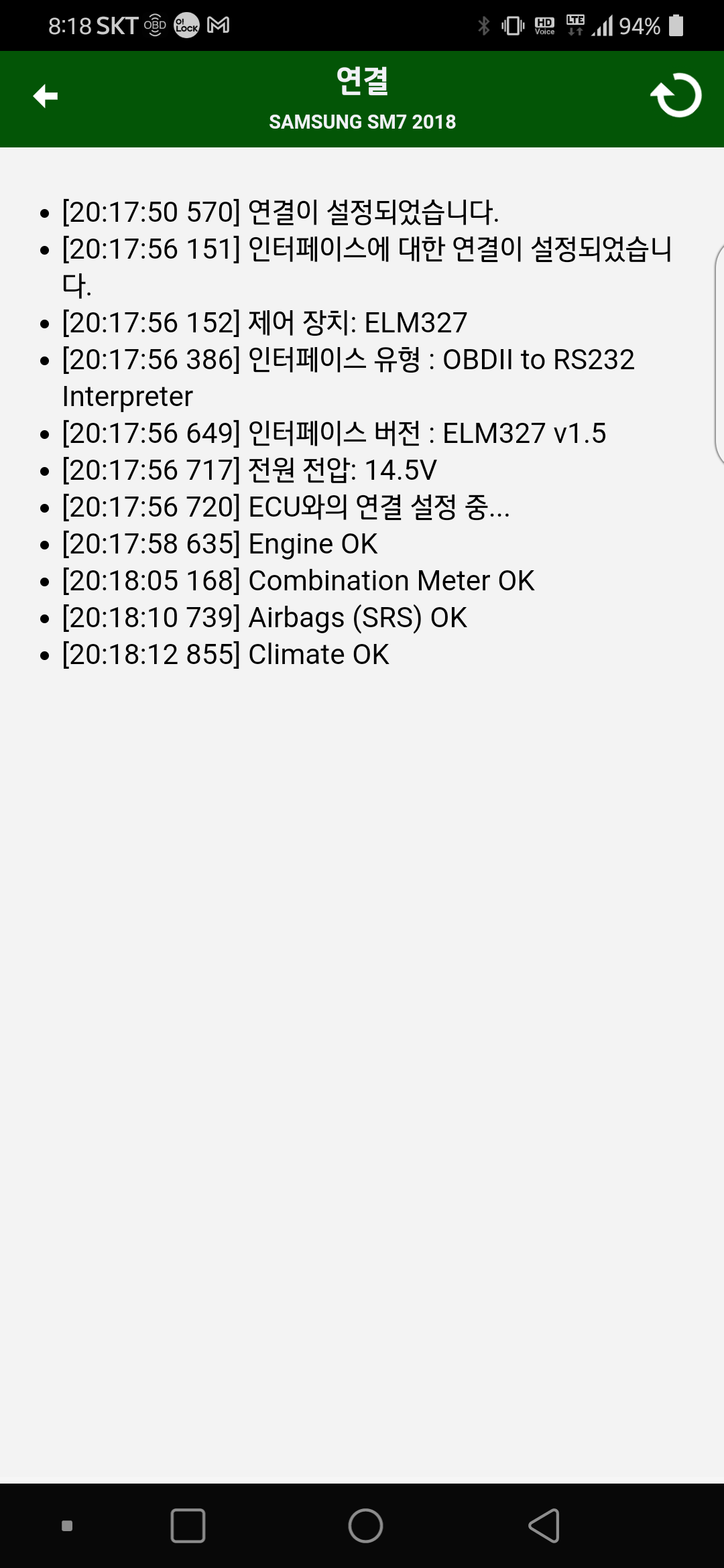Refresh the connection log
Screen dimensions: 724x1568
(676, 96)
